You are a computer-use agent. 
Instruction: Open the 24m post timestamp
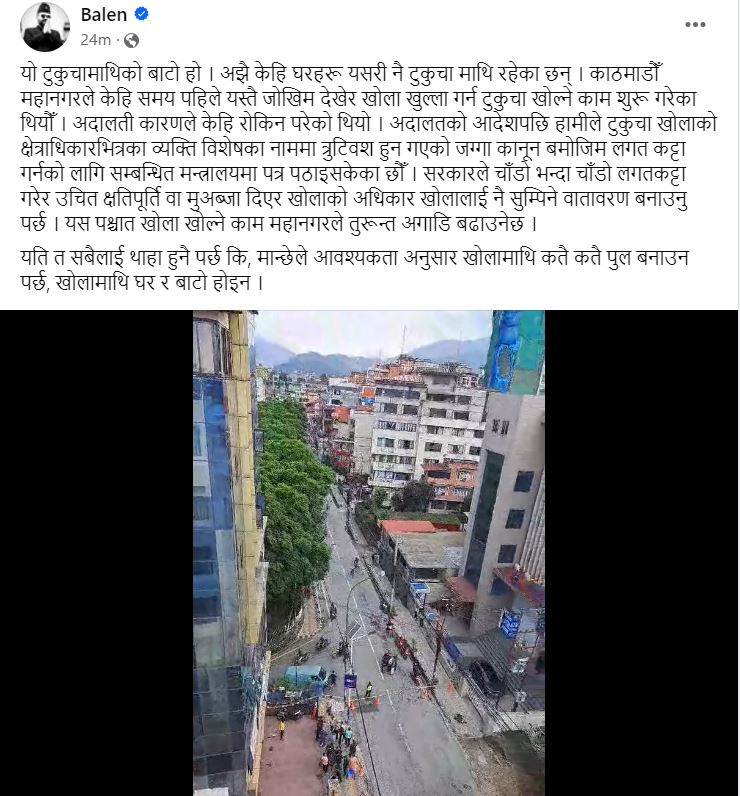[x=94, y=40]
